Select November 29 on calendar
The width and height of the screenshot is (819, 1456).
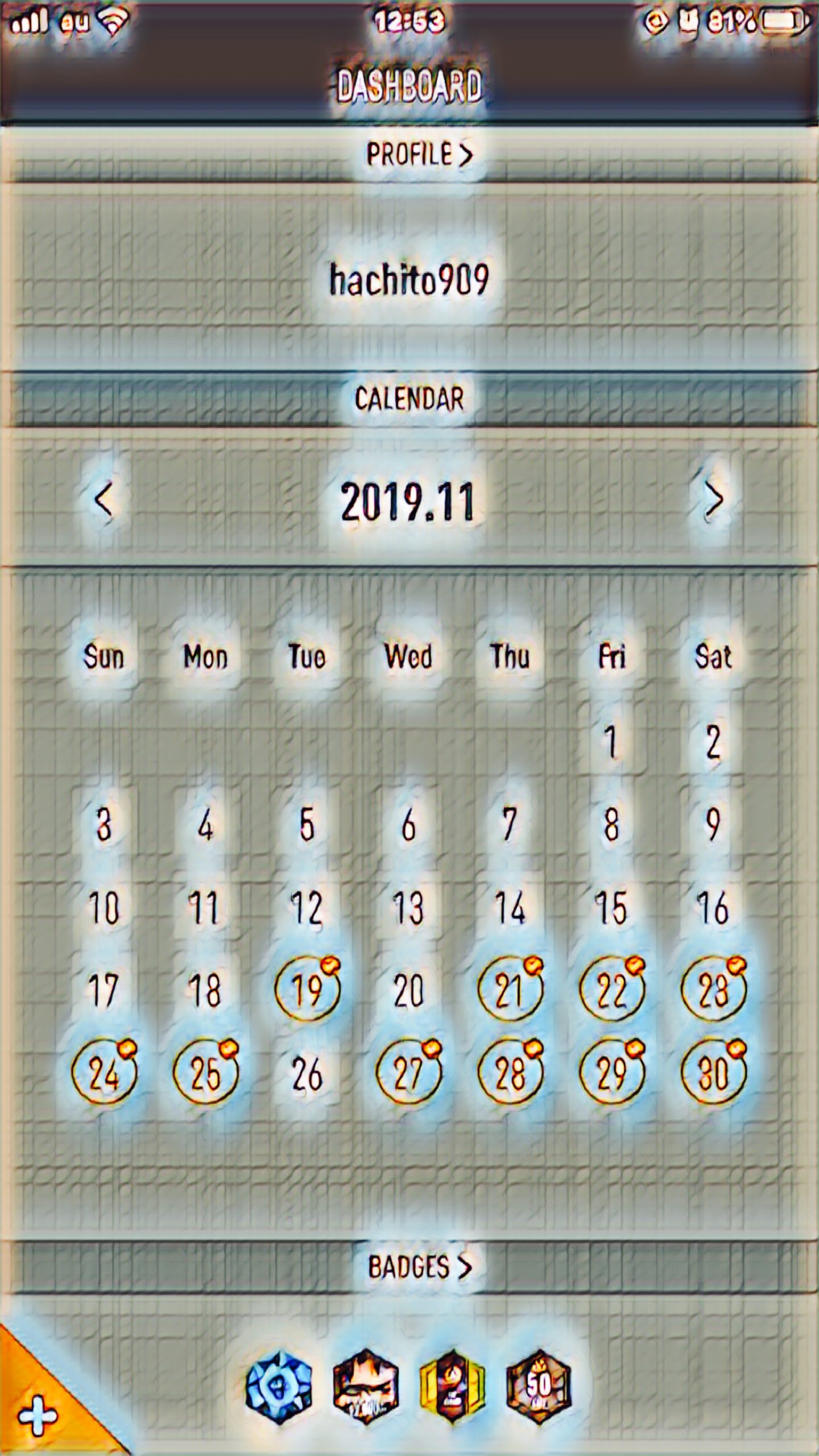click(x=611, y=1073)
